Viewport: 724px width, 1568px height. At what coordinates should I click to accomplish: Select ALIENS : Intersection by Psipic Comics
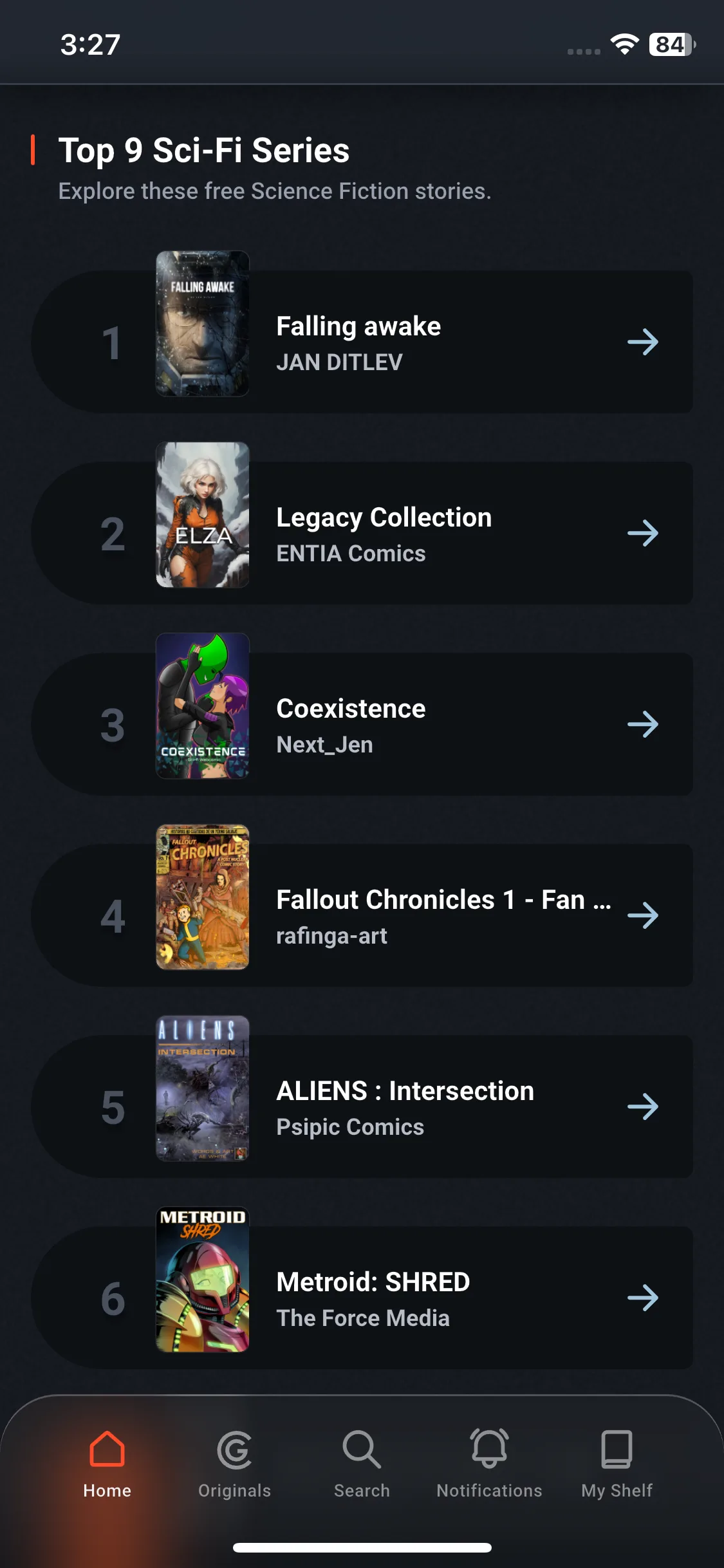click(386, 1107)
